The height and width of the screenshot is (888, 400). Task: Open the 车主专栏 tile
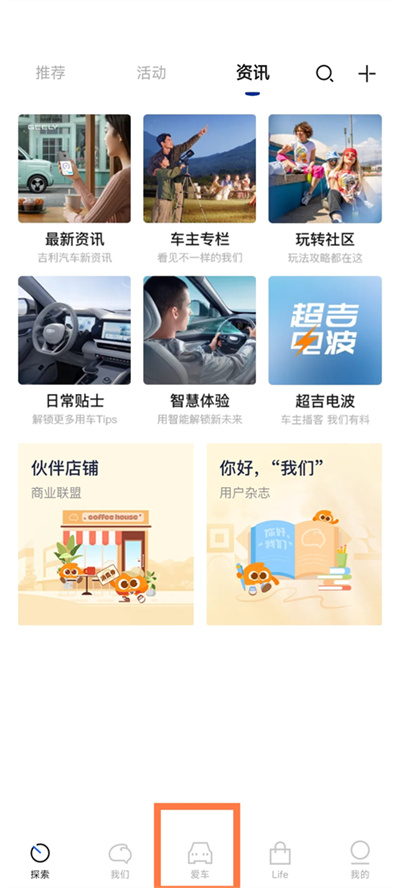(x=199, y=189)
